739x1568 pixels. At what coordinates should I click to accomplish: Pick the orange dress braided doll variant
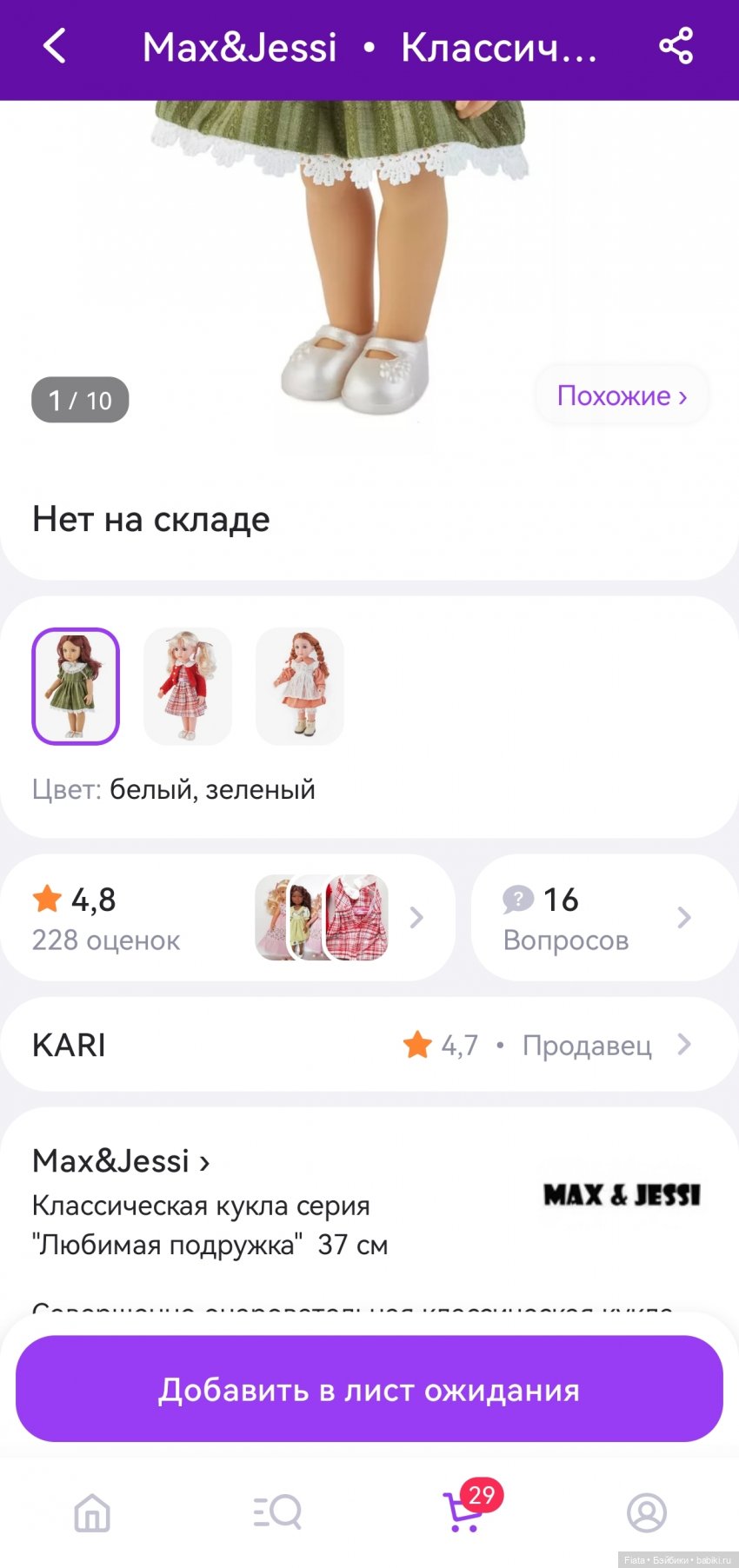click(x=300, y=687)
